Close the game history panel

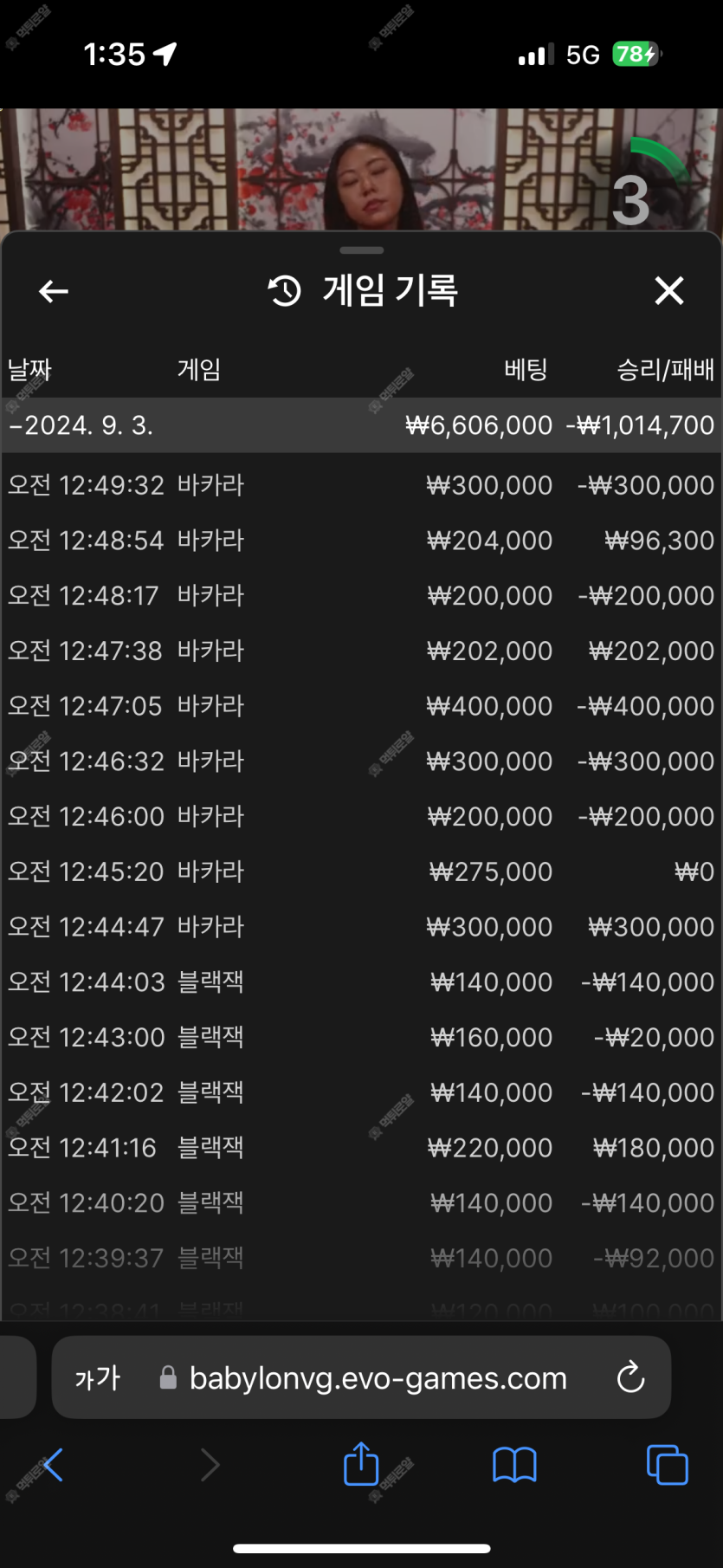[x=669, y=291]
